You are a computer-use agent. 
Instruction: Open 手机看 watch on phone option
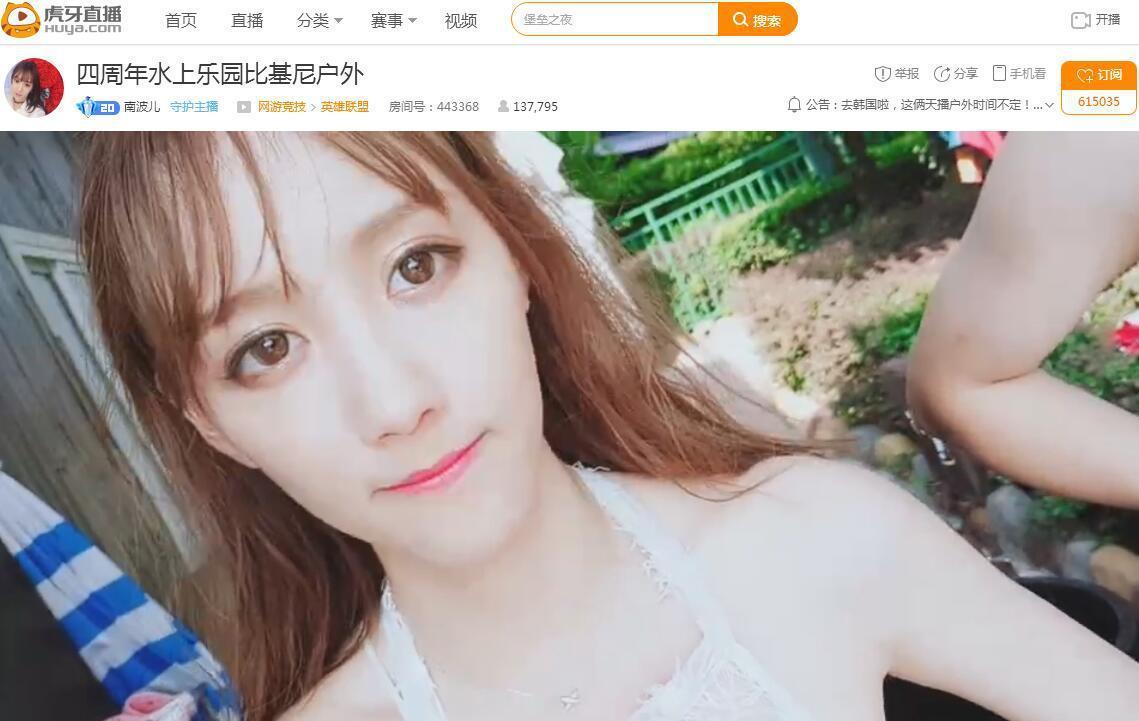pyautogui.click(x=1019, y=73)
